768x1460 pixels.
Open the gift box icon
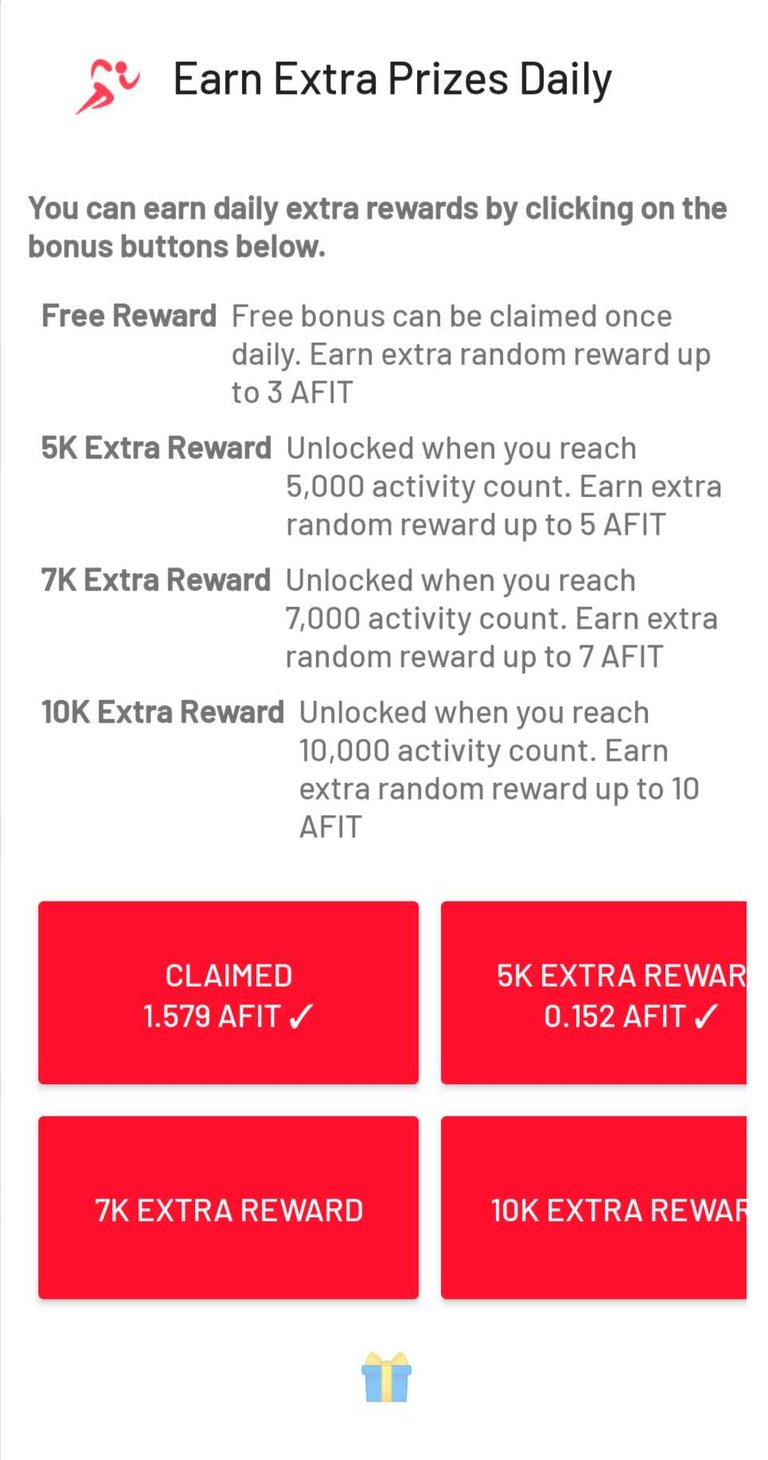(x=386, y=1378)
